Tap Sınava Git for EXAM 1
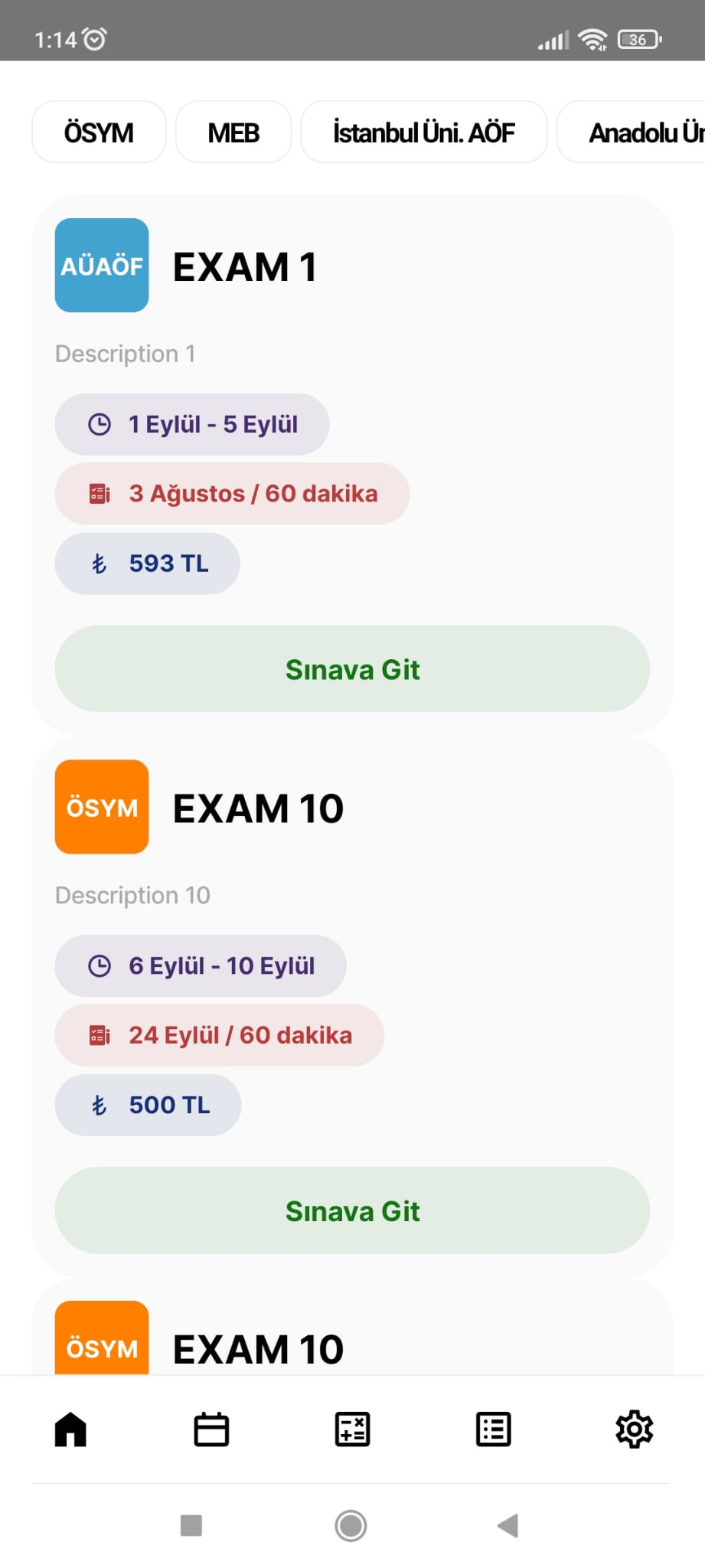Image resolution: width=705 pixels, height=1568 pixels. tap(352, 669)
